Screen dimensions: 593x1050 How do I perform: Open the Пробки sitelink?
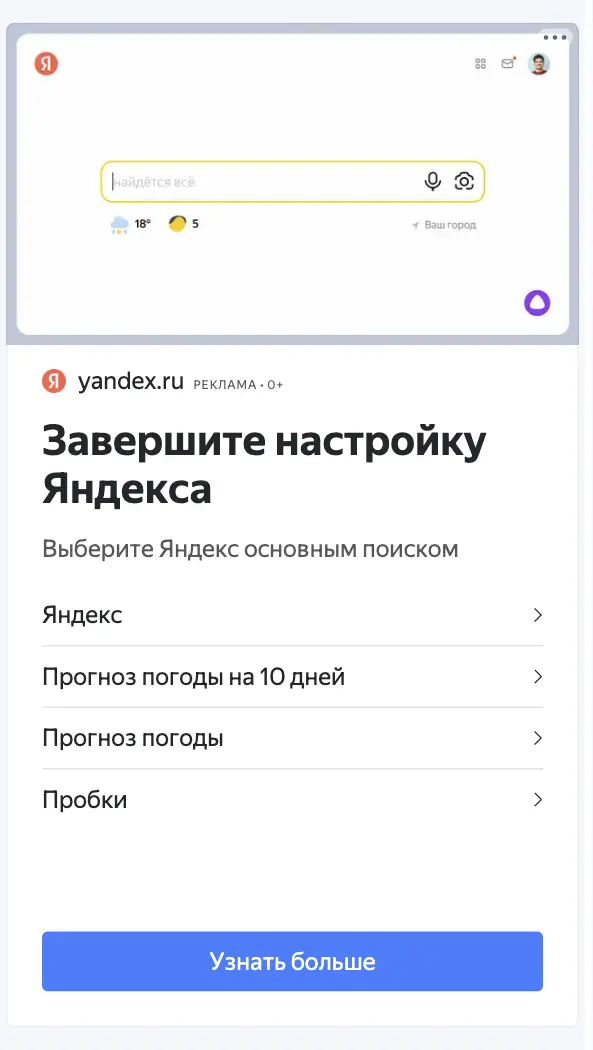click(x=292, y=800)
